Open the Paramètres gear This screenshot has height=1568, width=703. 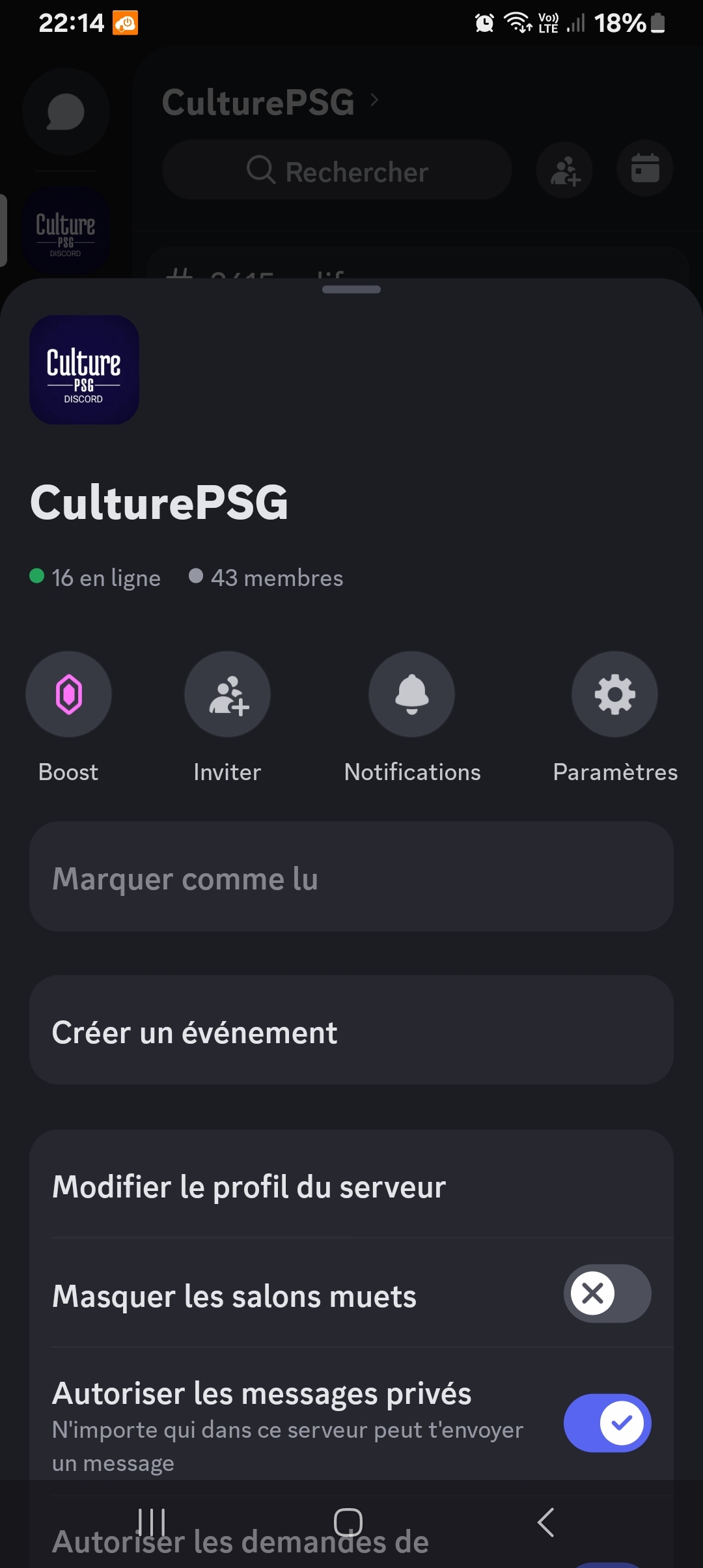pyautogui.click(x=614, y=694)
